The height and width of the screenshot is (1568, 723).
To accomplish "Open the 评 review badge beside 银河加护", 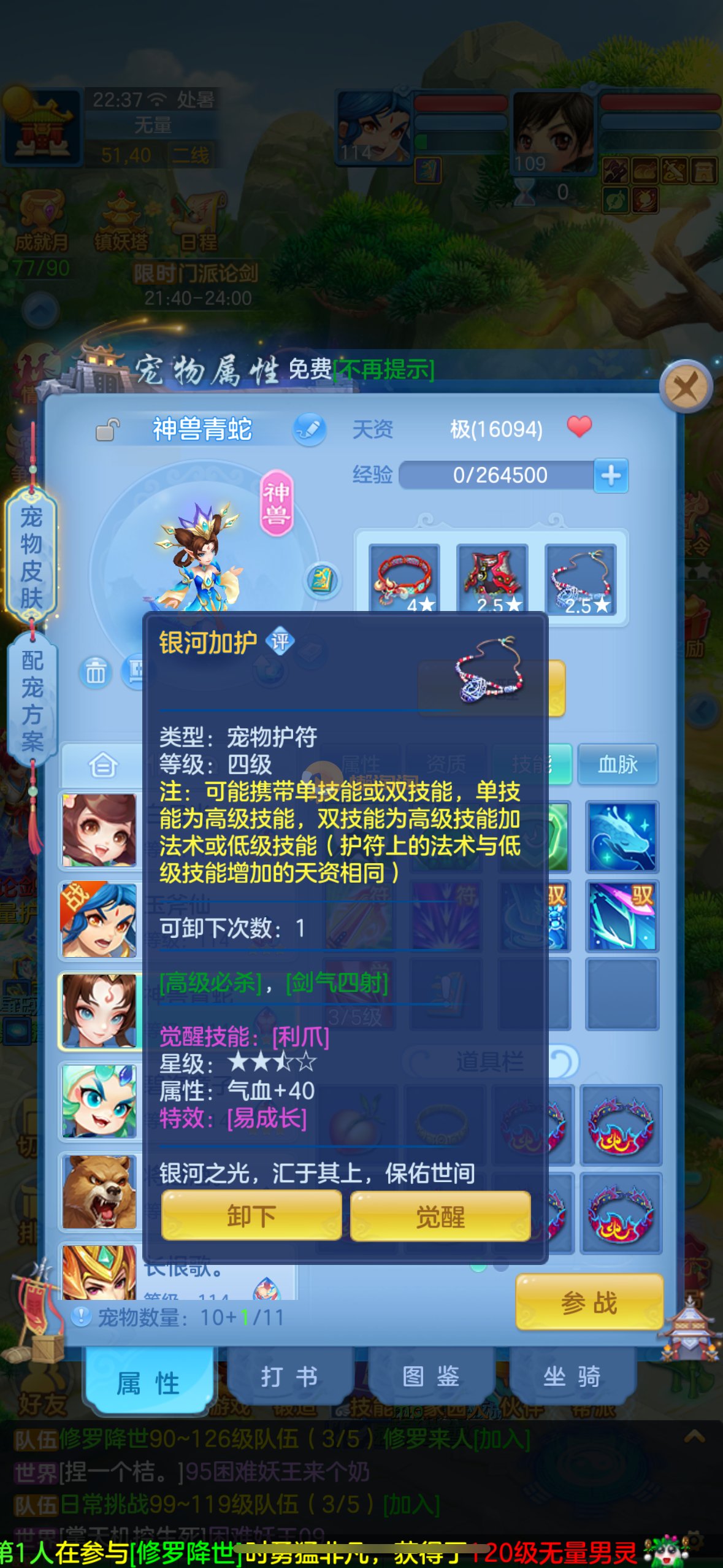I will pyautogui.click(x=280, y=642).
